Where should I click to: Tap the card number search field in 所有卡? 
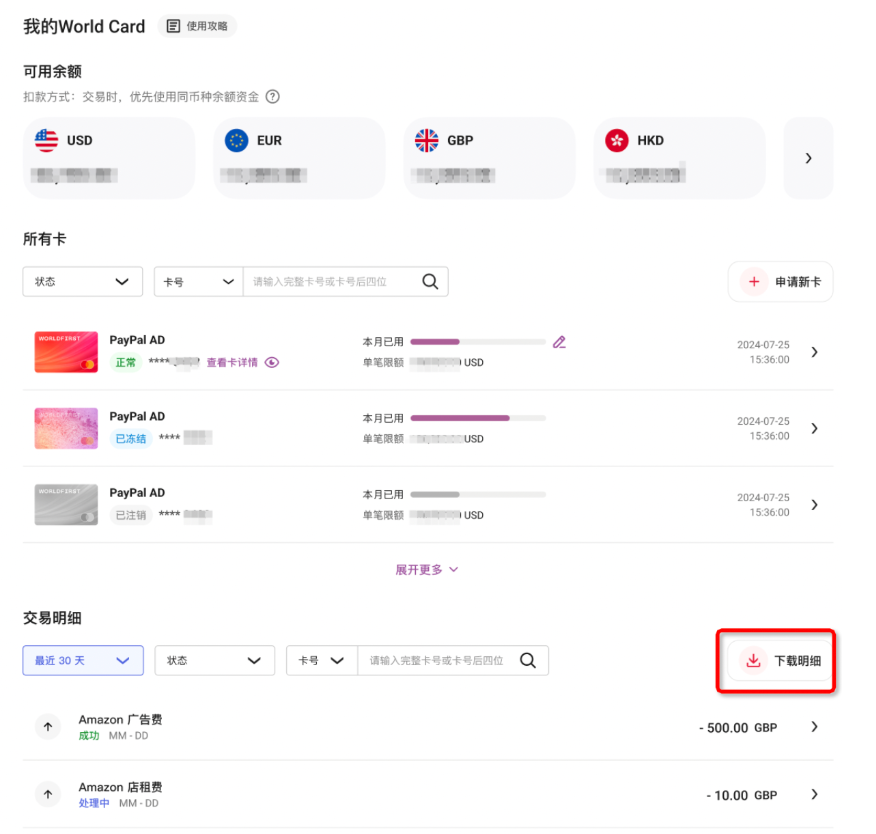pyautogui.click(x=333, y=282)
